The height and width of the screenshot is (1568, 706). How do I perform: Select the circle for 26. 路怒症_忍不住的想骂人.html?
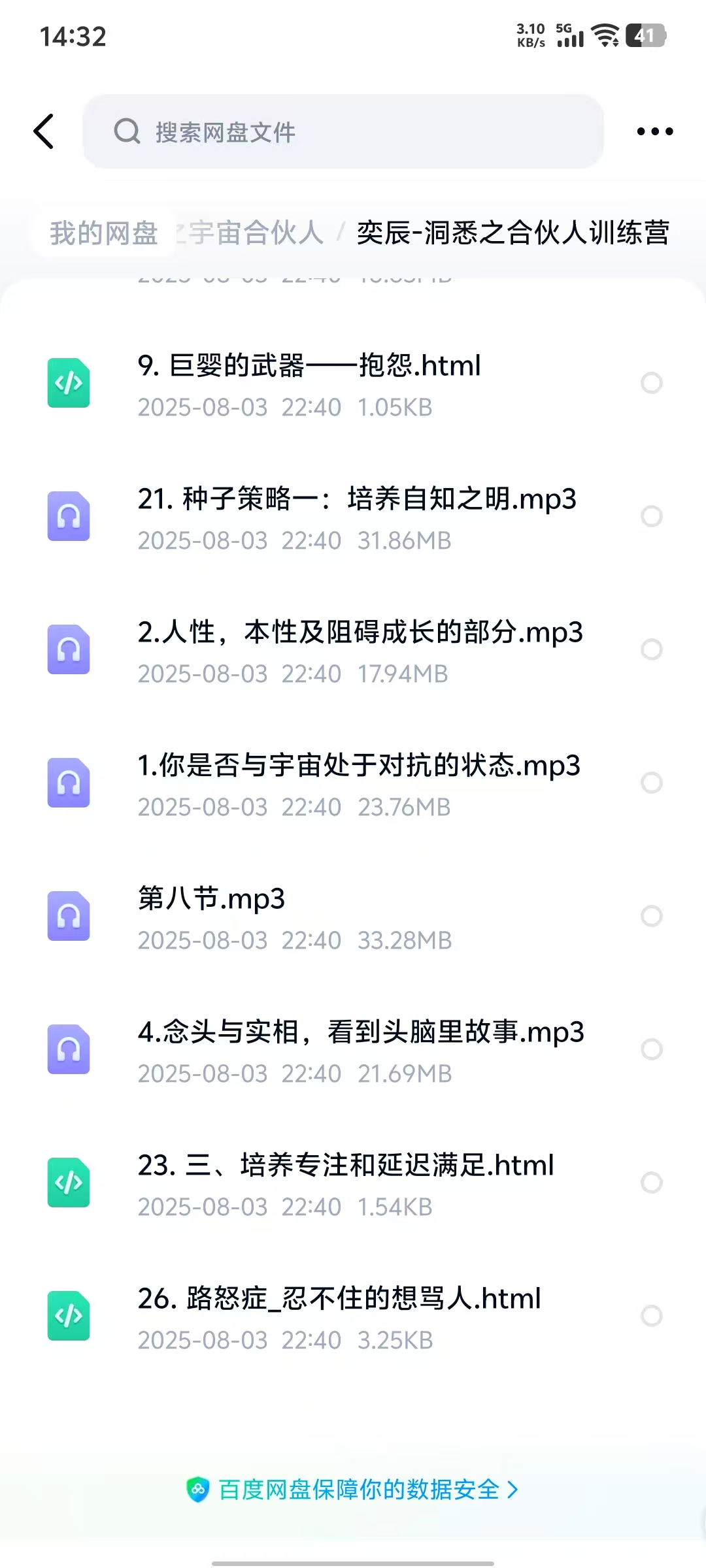coord(651,1316)
